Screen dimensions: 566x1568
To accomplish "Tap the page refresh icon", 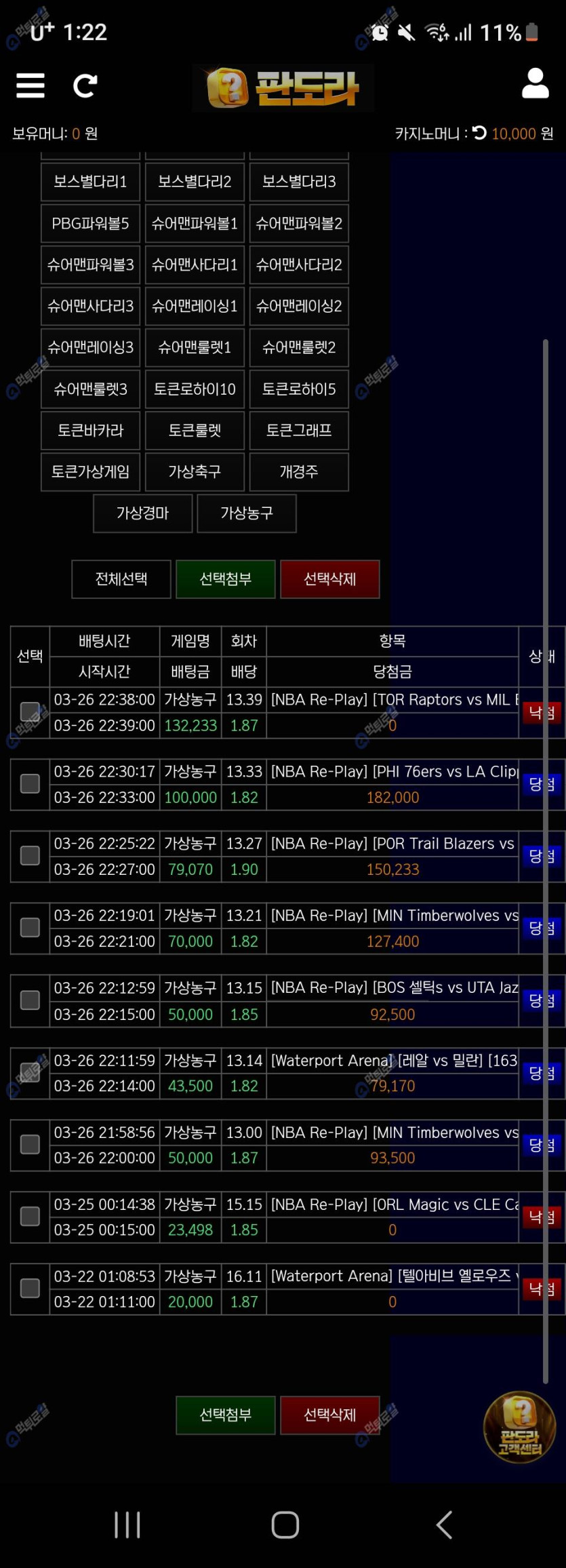I will coord(85,85).
